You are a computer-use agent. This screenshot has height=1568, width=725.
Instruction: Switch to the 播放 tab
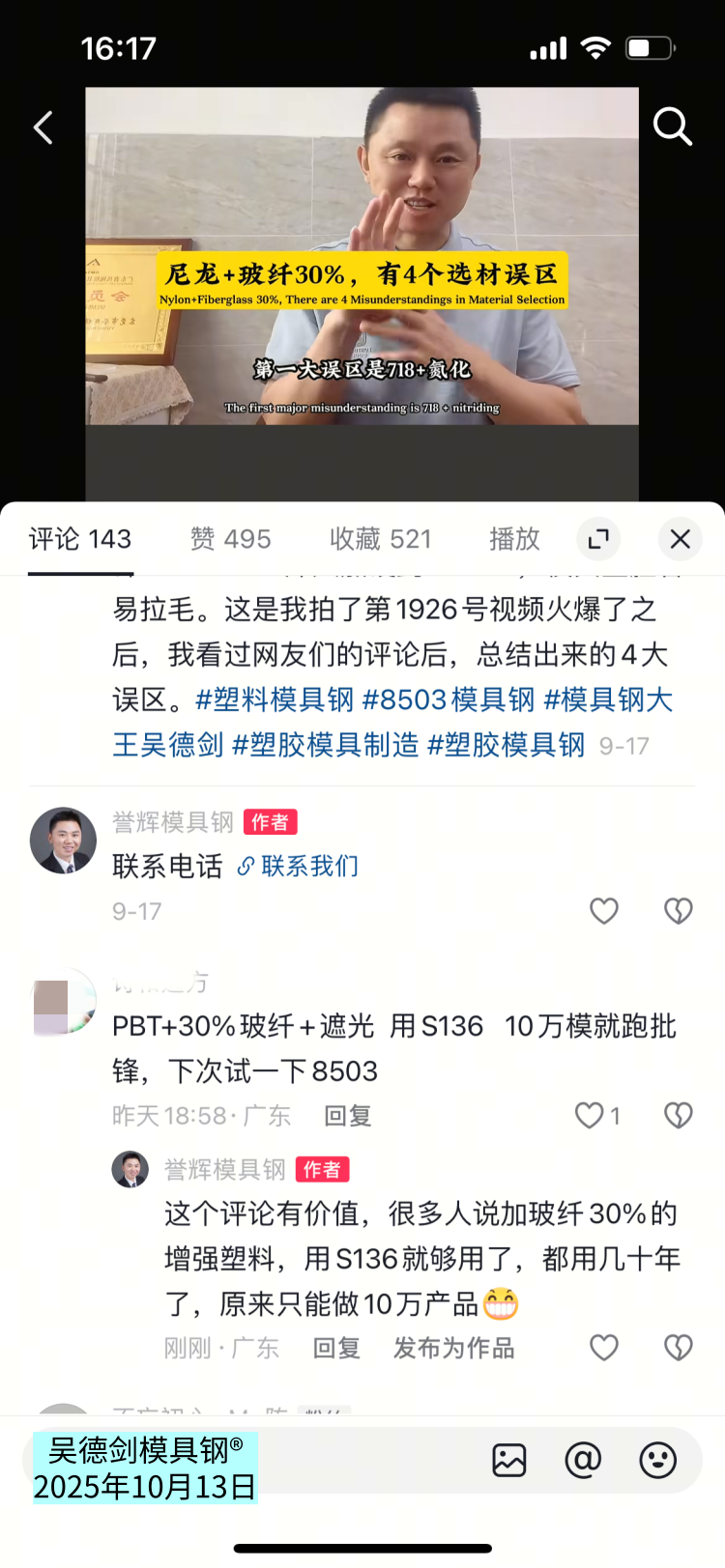514,539
